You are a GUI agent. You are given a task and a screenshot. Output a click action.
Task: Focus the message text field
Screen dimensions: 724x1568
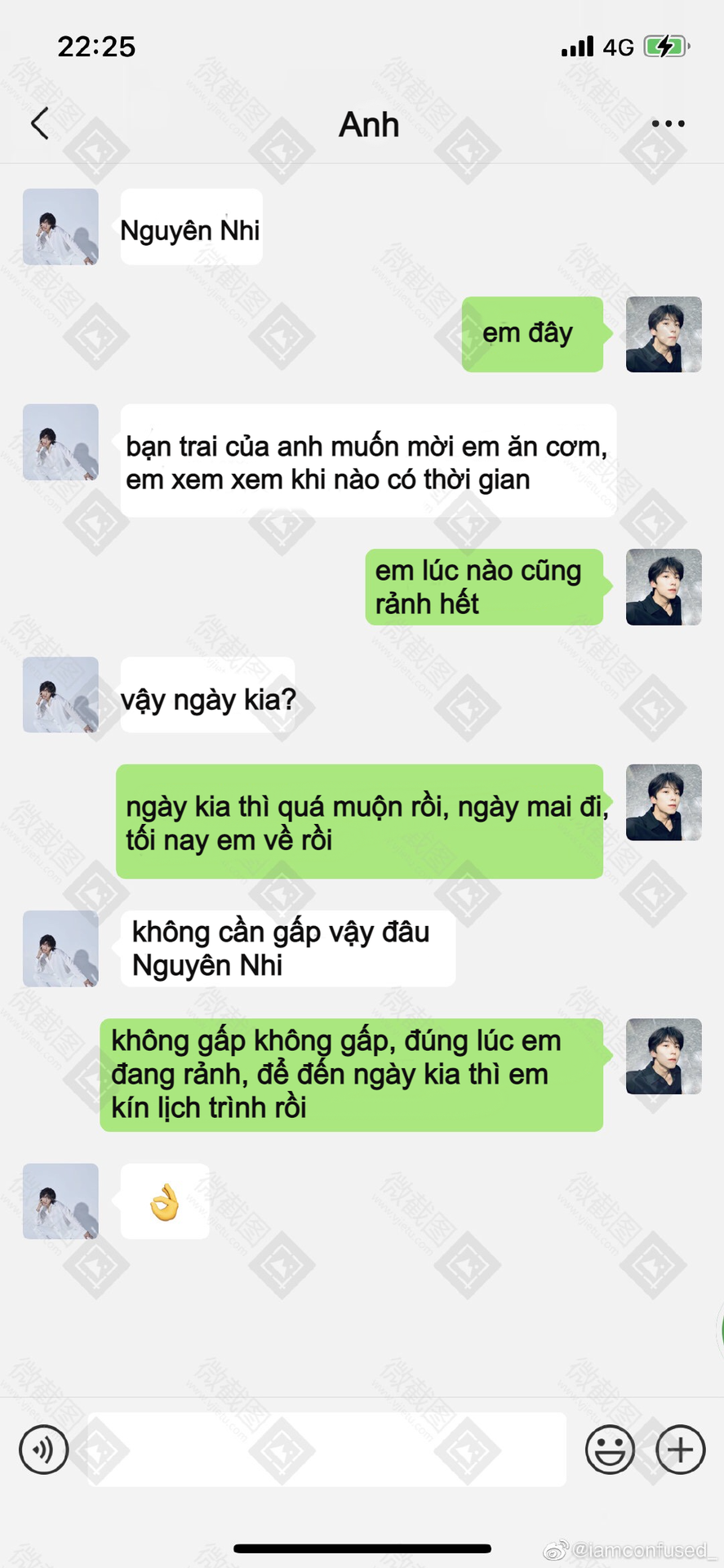click(326, 1450)
